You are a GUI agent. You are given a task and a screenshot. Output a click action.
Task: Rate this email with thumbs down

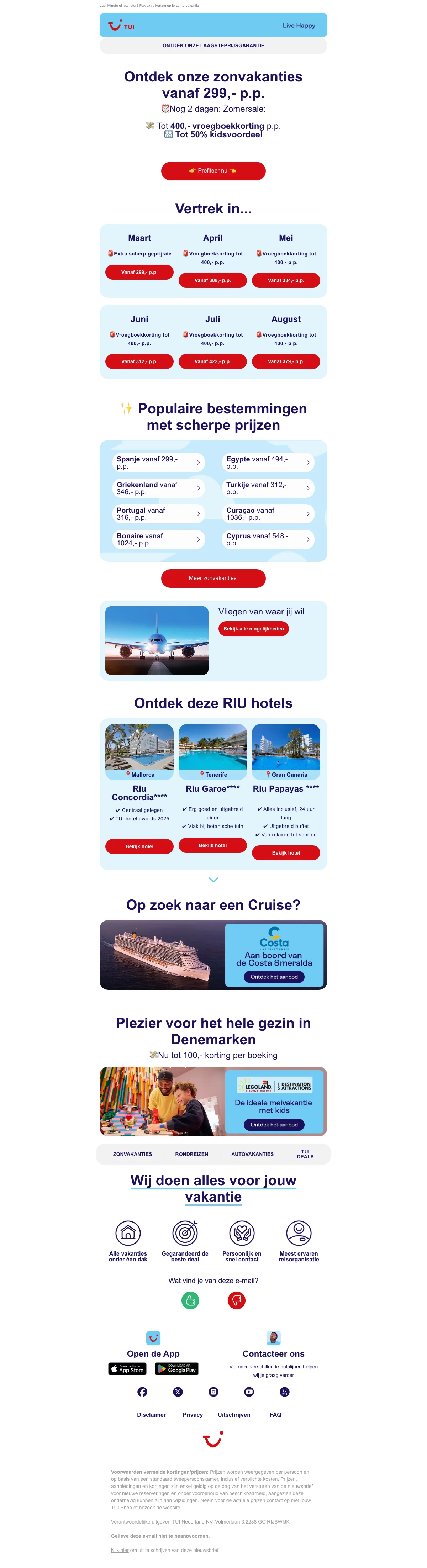point(236,1300)
